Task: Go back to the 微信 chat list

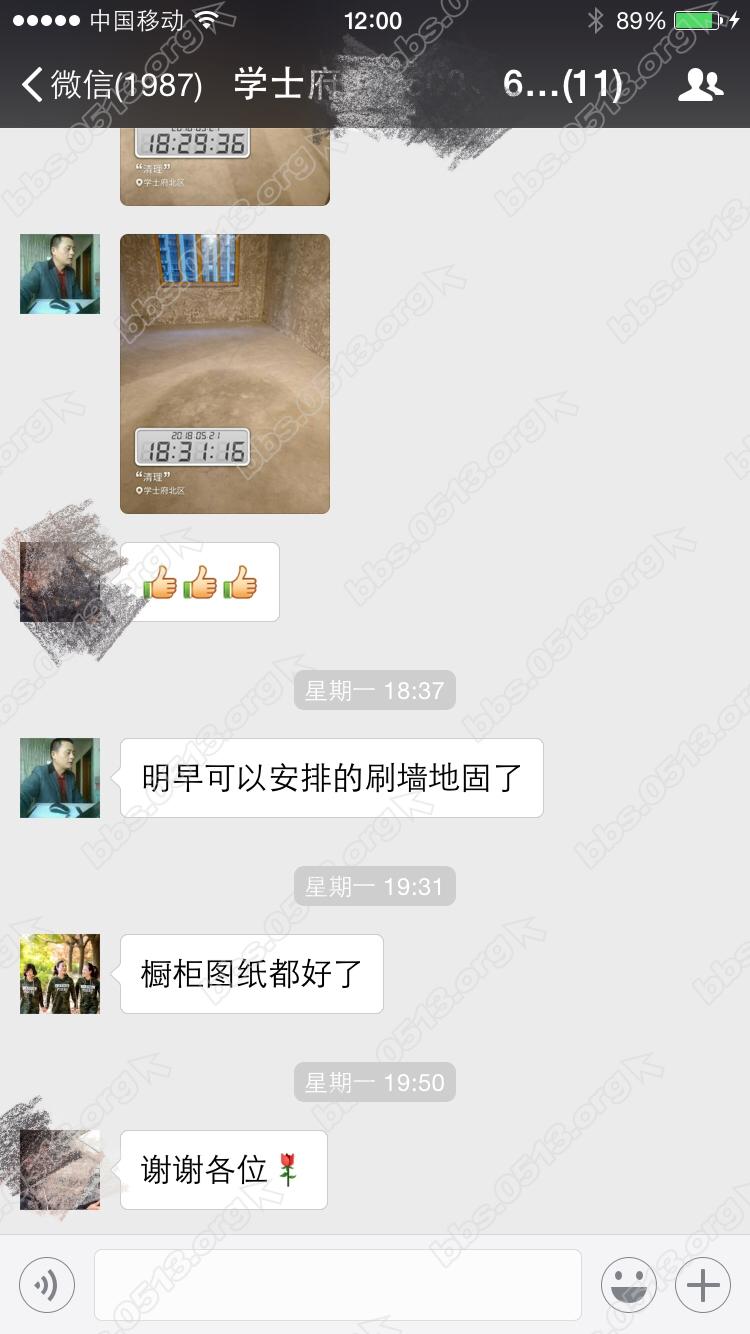Action: 110,85
